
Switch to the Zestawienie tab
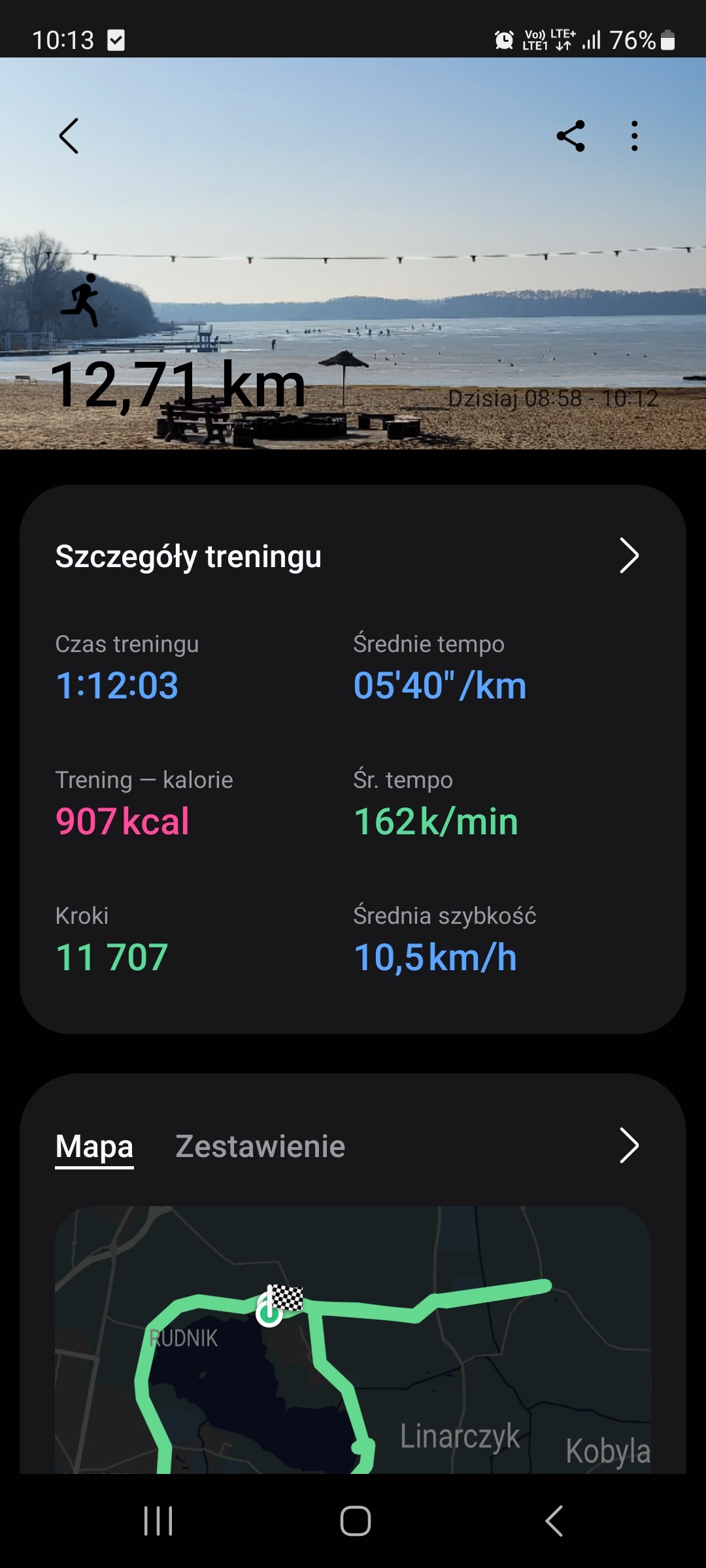[260, 1147]
